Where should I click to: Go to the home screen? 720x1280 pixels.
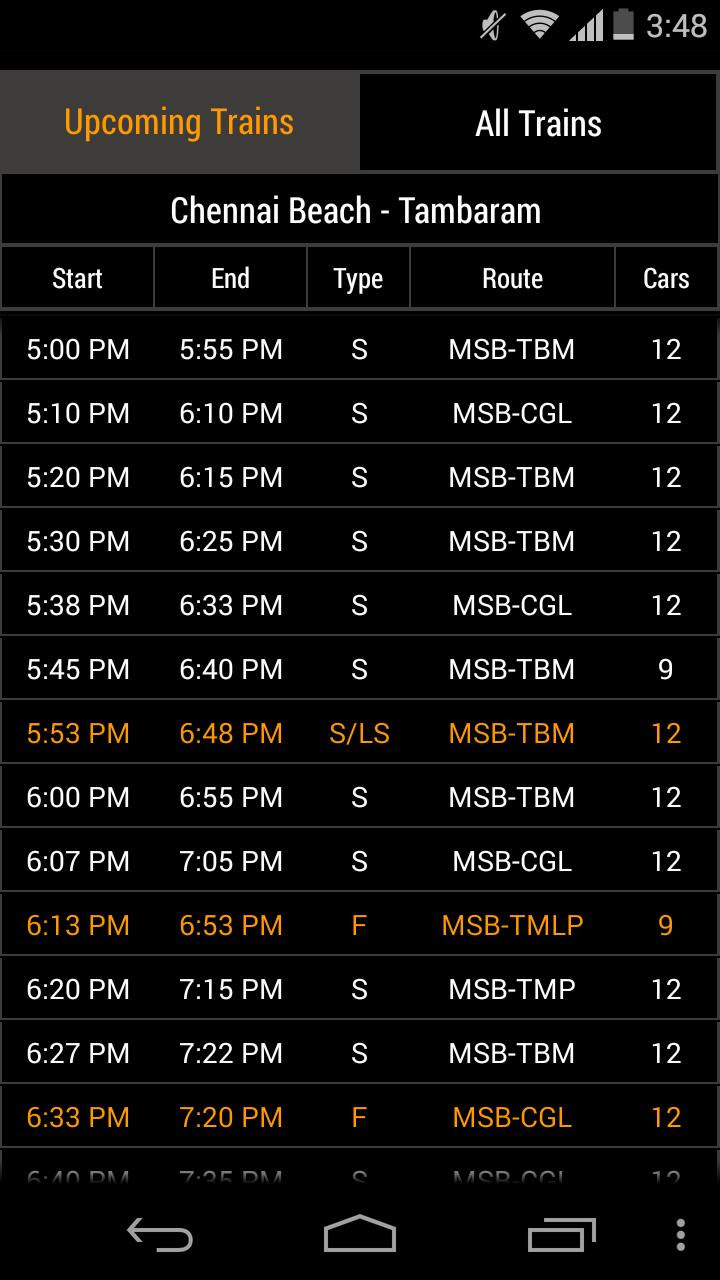[x=360, y=1236]
